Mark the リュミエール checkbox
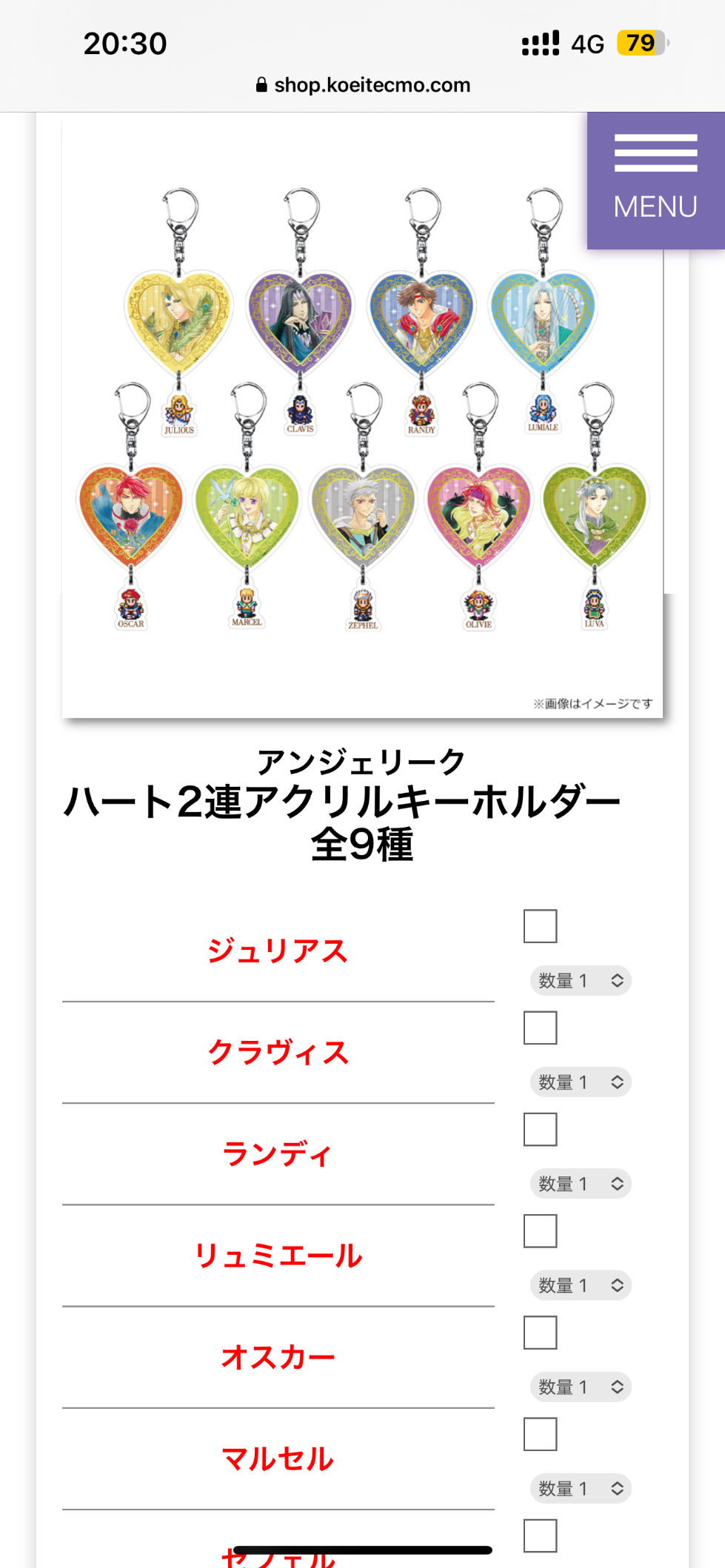 coord(540,1230)
